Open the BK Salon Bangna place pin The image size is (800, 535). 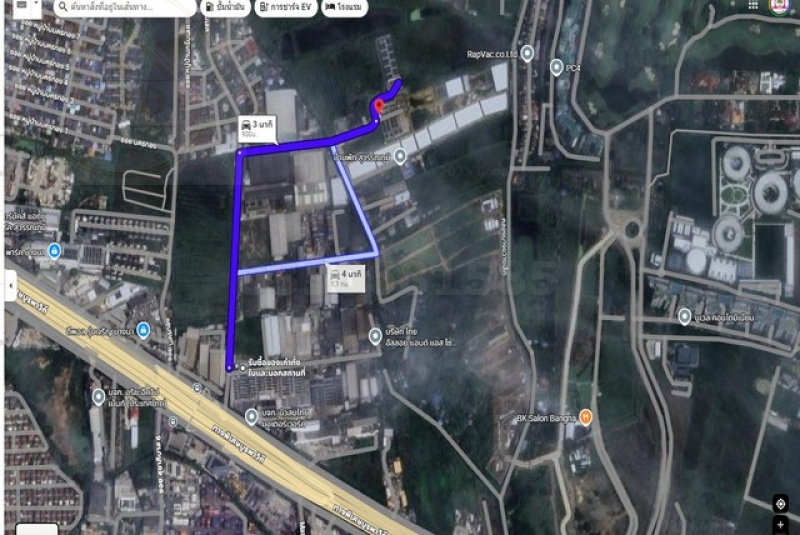pos(587,416)
